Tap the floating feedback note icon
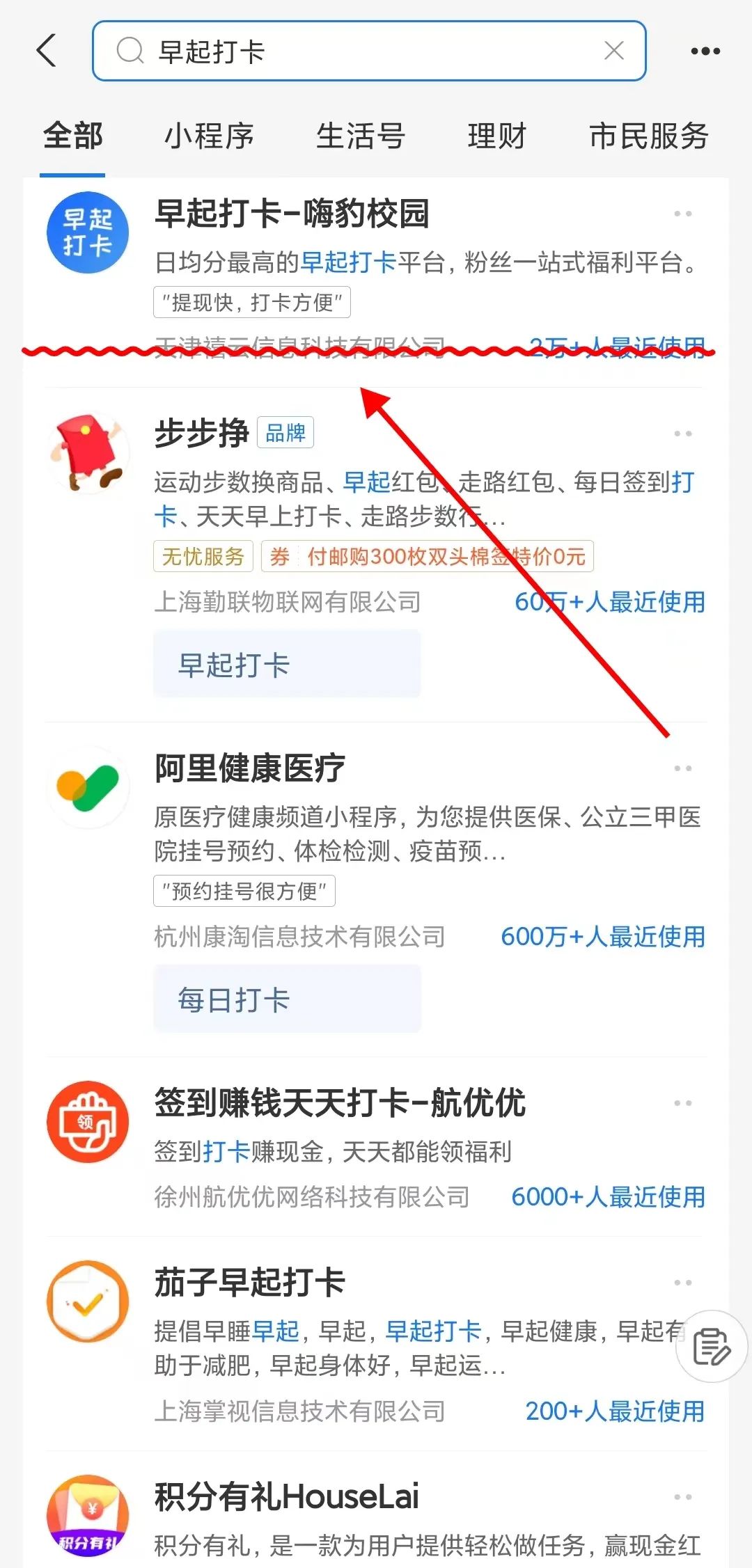The width and height of the screenshot is (752, 1568). (x=711, y=1346)
